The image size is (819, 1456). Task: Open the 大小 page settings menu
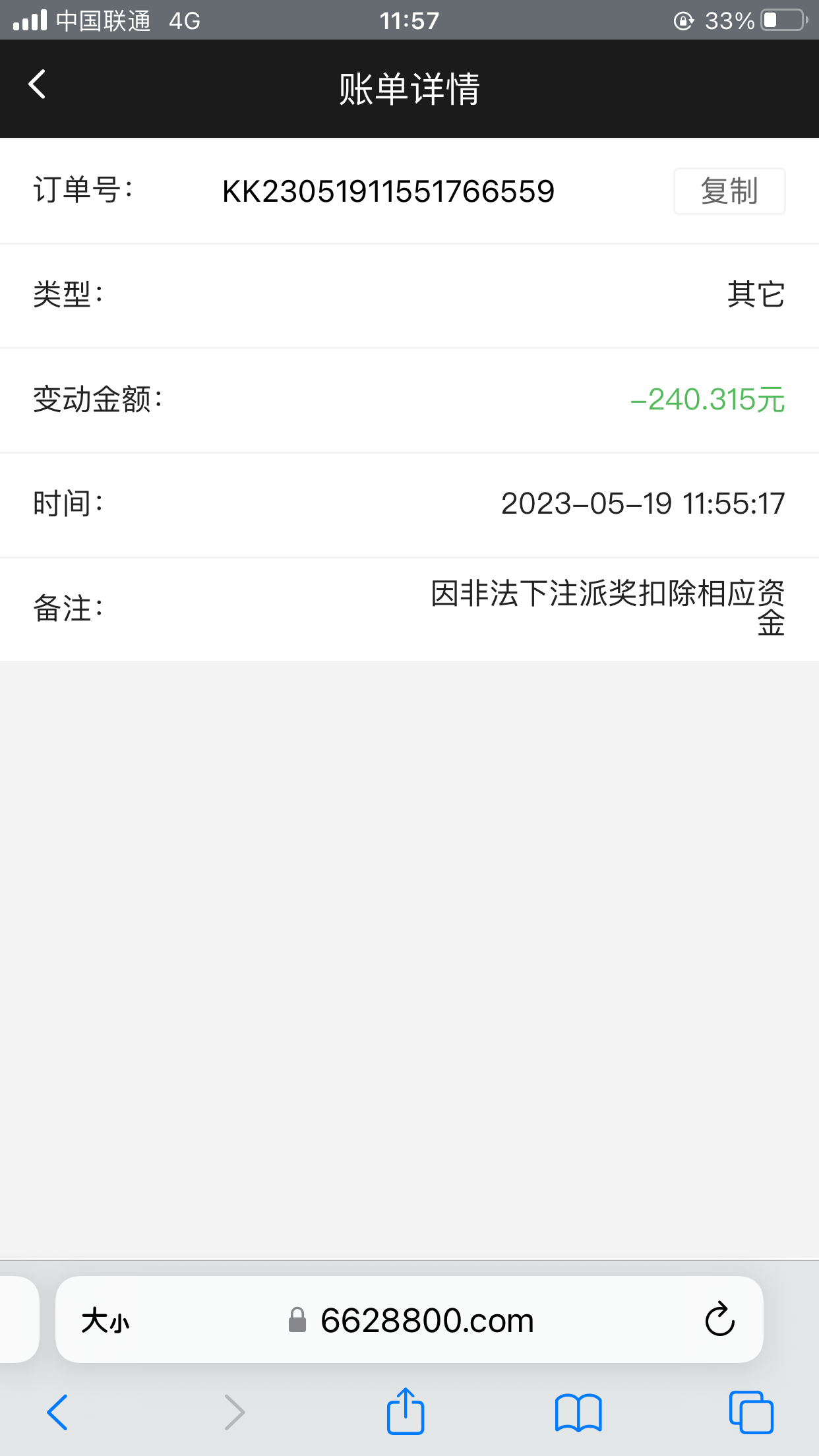(x=106, y=1321)
